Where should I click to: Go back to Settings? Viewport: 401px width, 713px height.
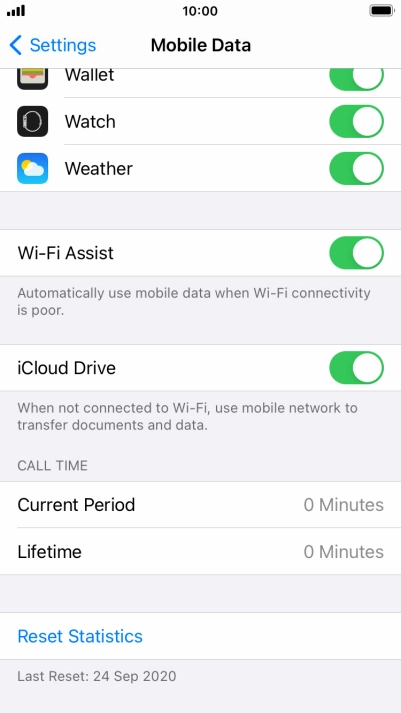(52, 45)
